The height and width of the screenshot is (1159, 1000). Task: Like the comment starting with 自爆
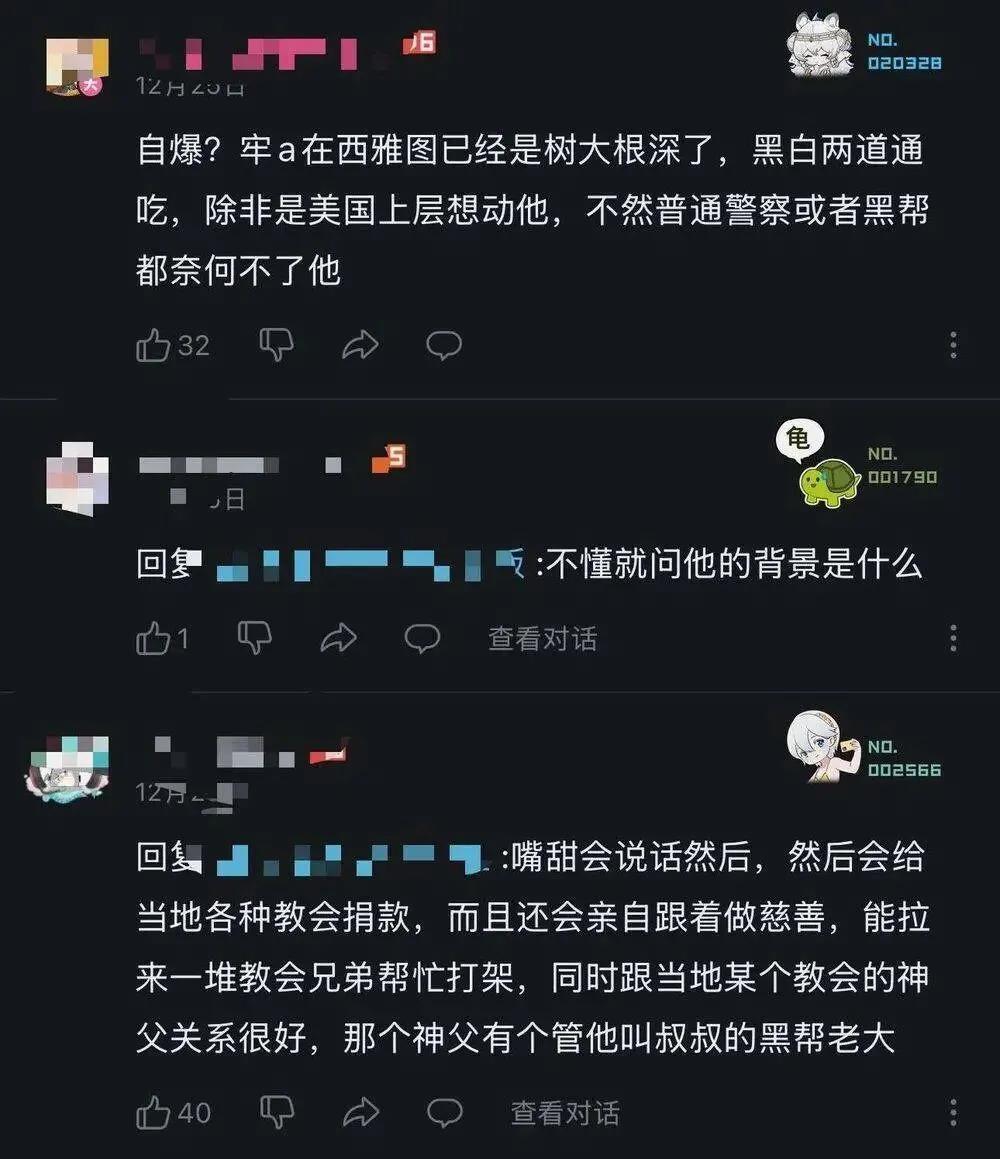[x=154, y=346]
